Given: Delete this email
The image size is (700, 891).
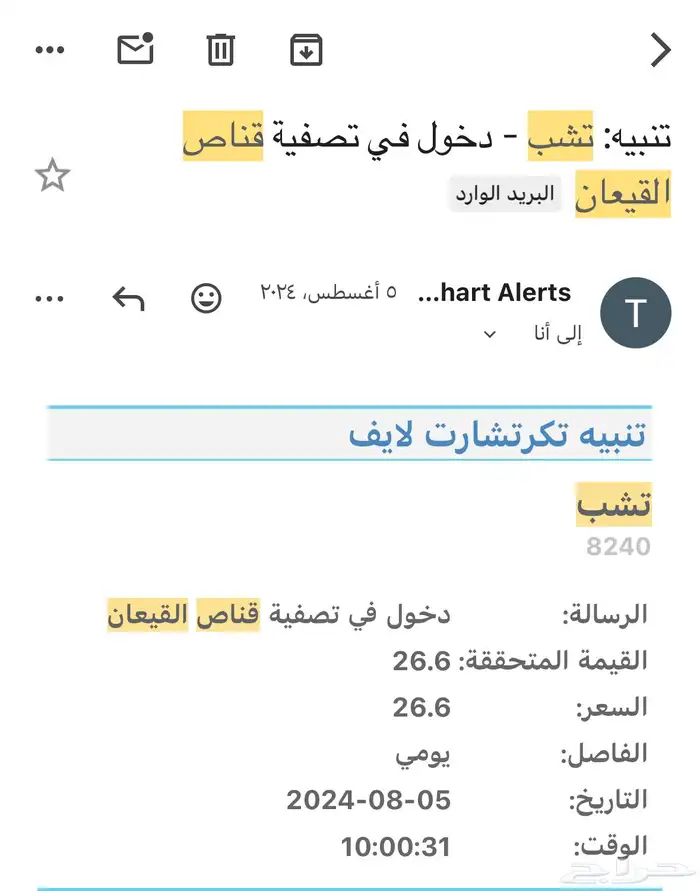Looking at the screenshot, I should click(221, 50).
